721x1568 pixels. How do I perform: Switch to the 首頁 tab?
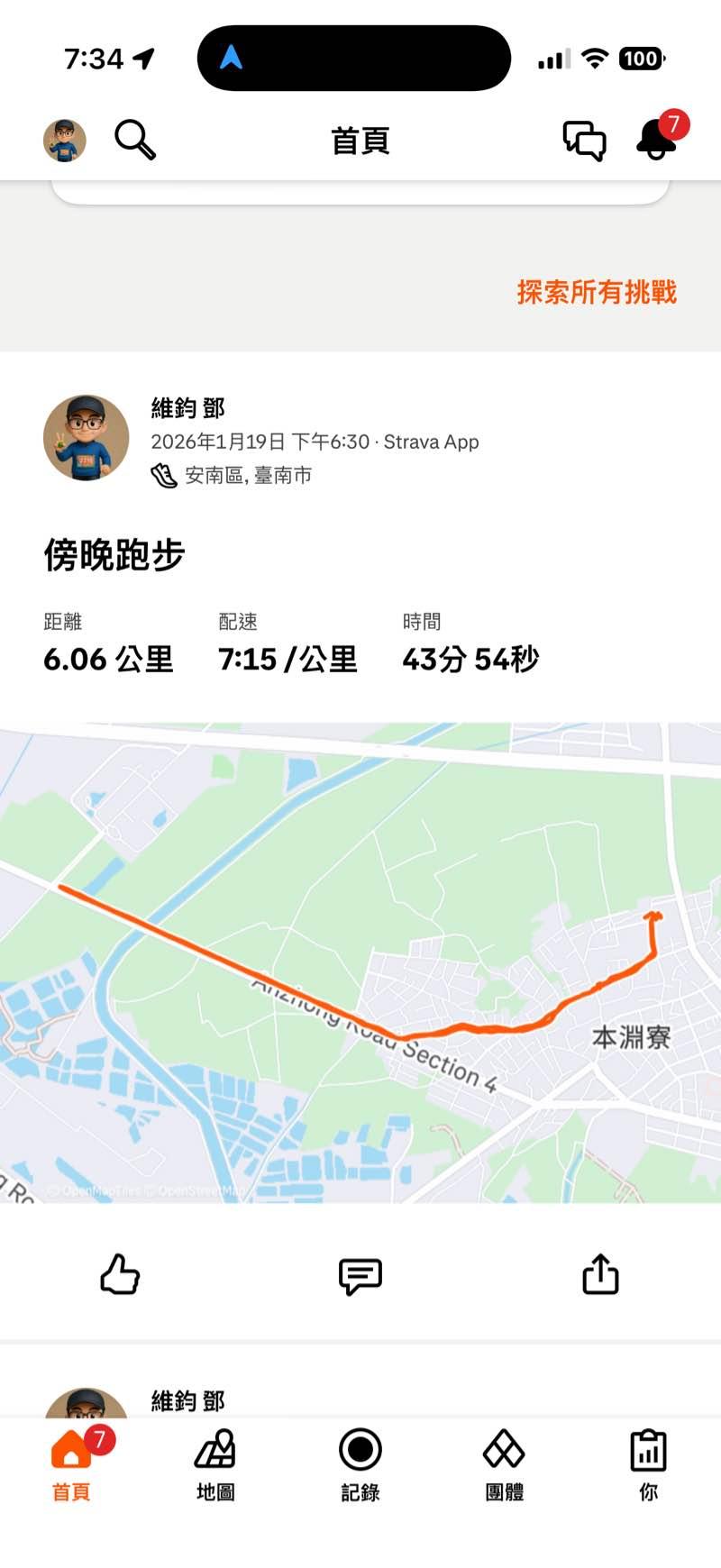tap(71, 1463)
